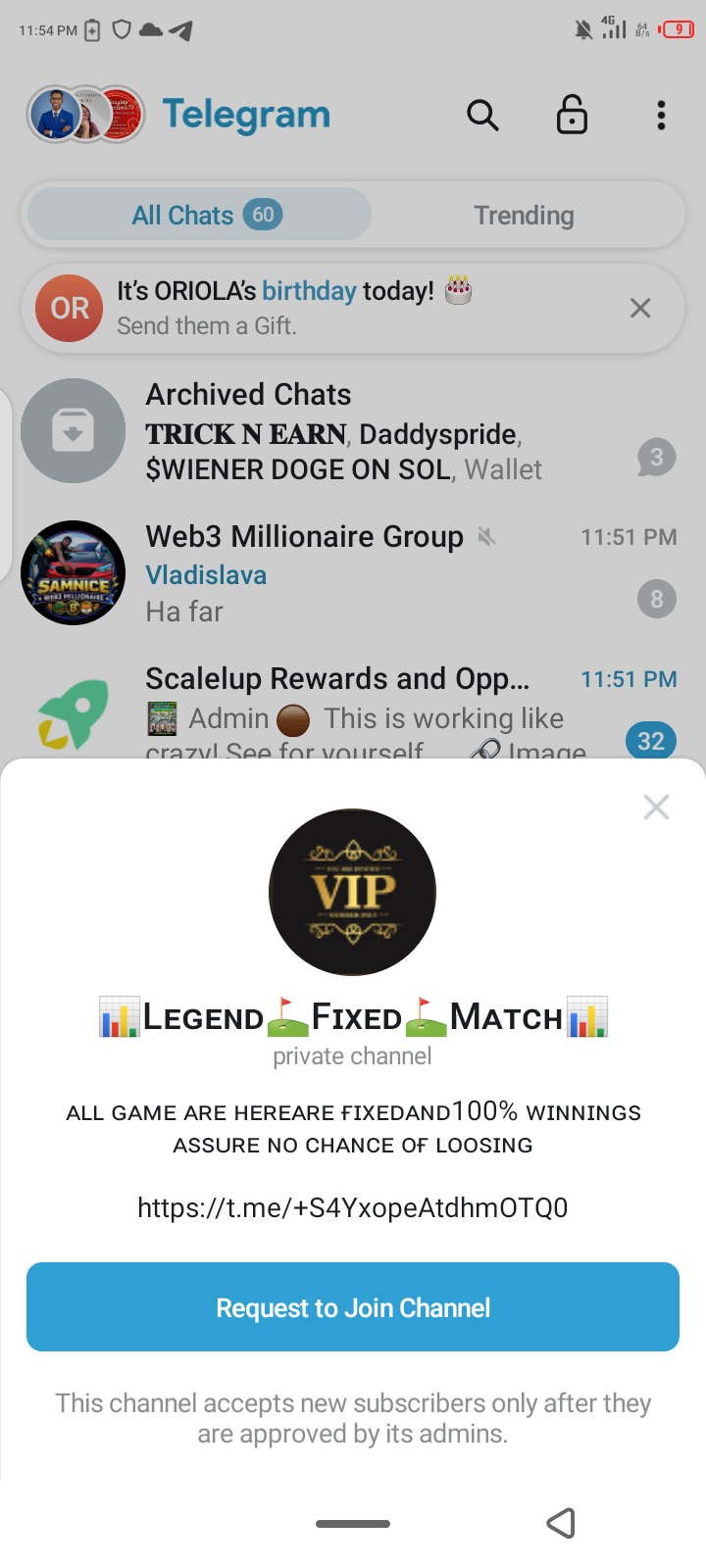This screenshot has height=1568, width=706.
Task: View stories from the top avatars
Action: pyautogui.click(x=86, y=115)
